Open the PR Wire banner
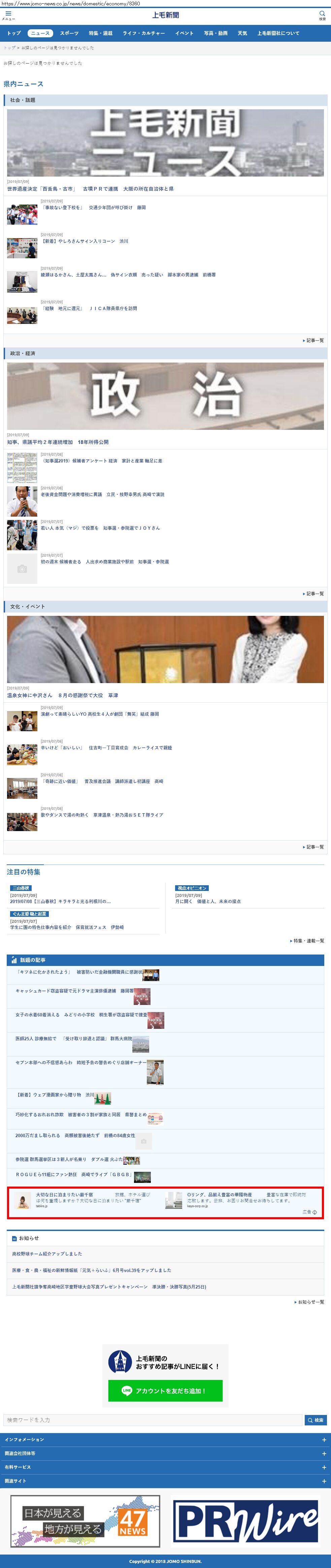The width and height of the screenshot is (331, 1568). [246, 1521]
